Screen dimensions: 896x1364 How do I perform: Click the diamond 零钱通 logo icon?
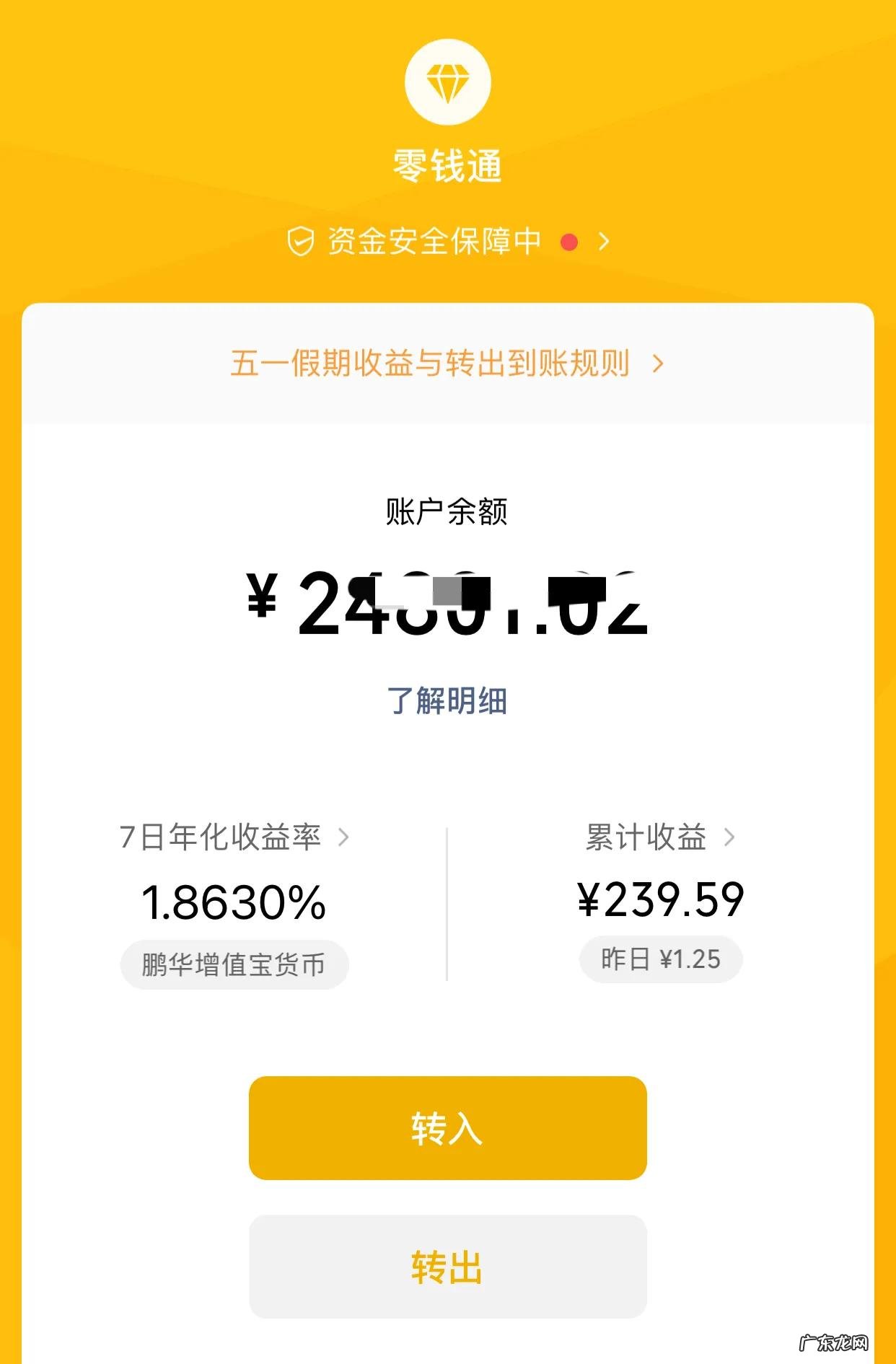[447, 82]
